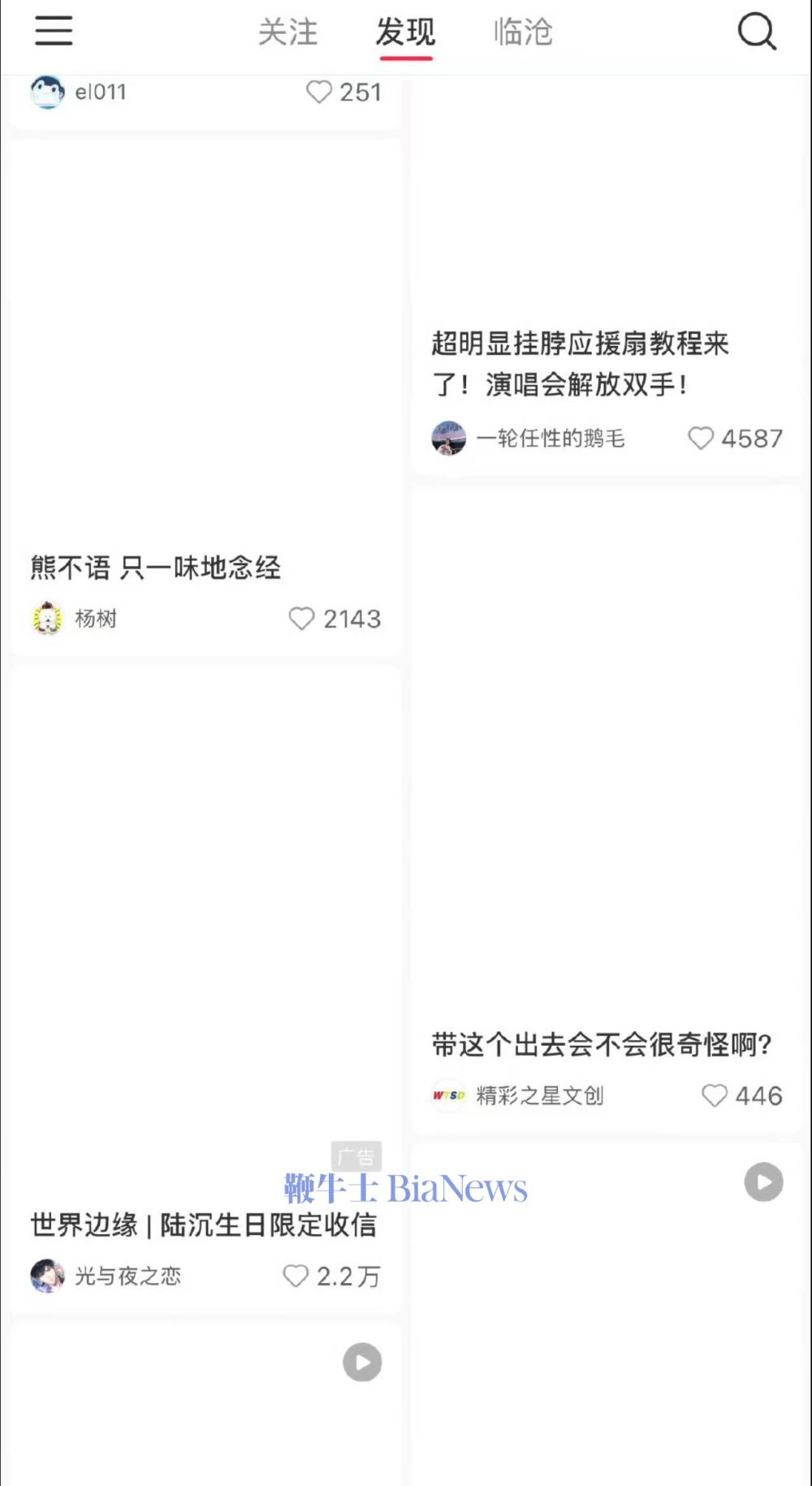Toggle like on el011's post
This screenshot has width=812, height=1486.
click(317, 92)
